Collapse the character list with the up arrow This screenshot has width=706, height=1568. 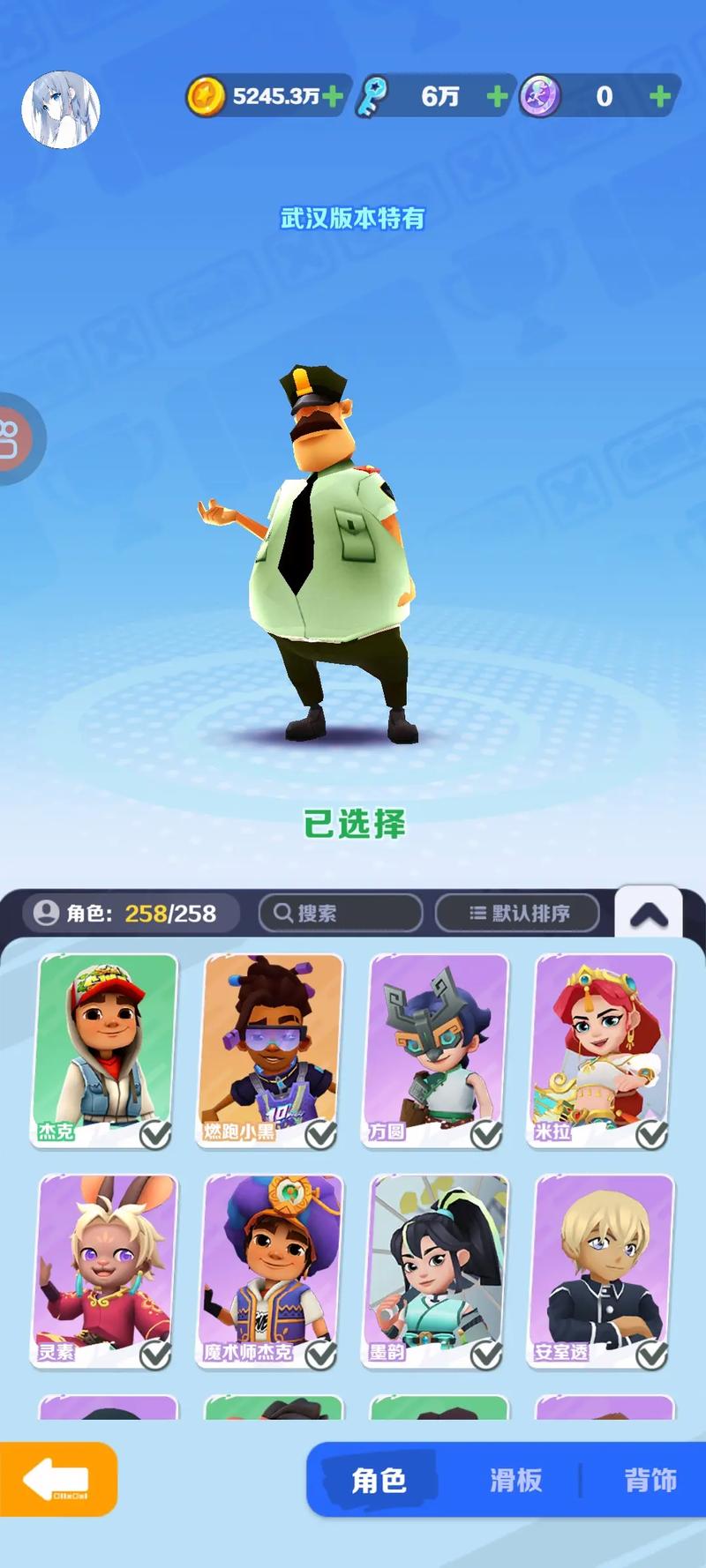pos(649,916)
